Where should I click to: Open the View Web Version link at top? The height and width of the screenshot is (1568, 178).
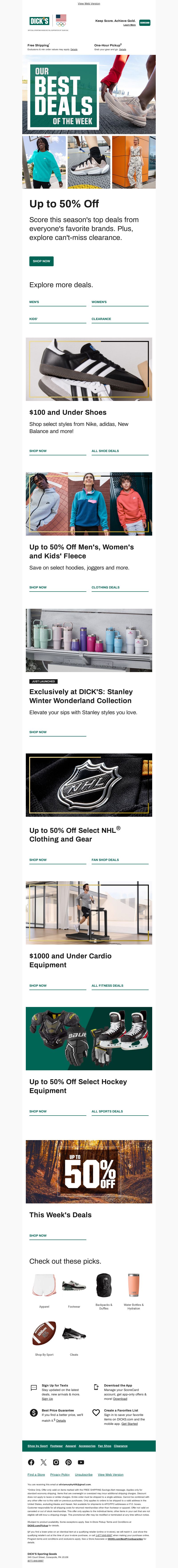click(89, 4)
